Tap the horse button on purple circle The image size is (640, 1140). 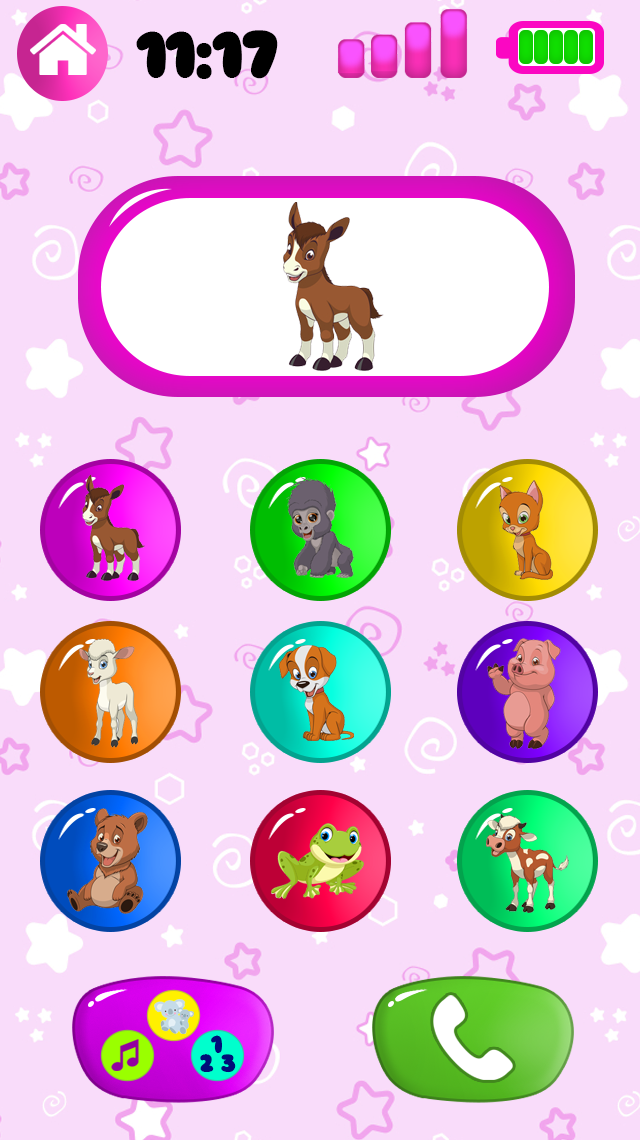tap(110, 530)
